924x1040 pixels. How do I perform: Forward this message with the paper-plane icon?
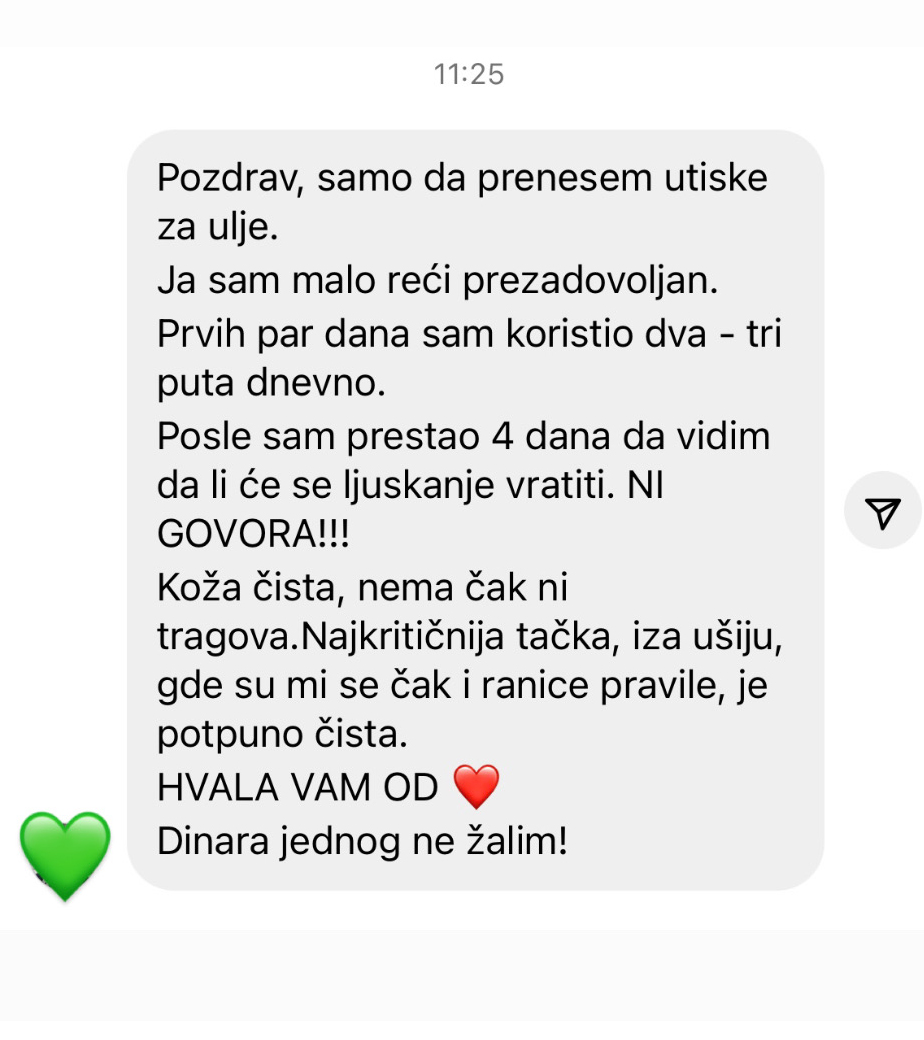[882, 510]
